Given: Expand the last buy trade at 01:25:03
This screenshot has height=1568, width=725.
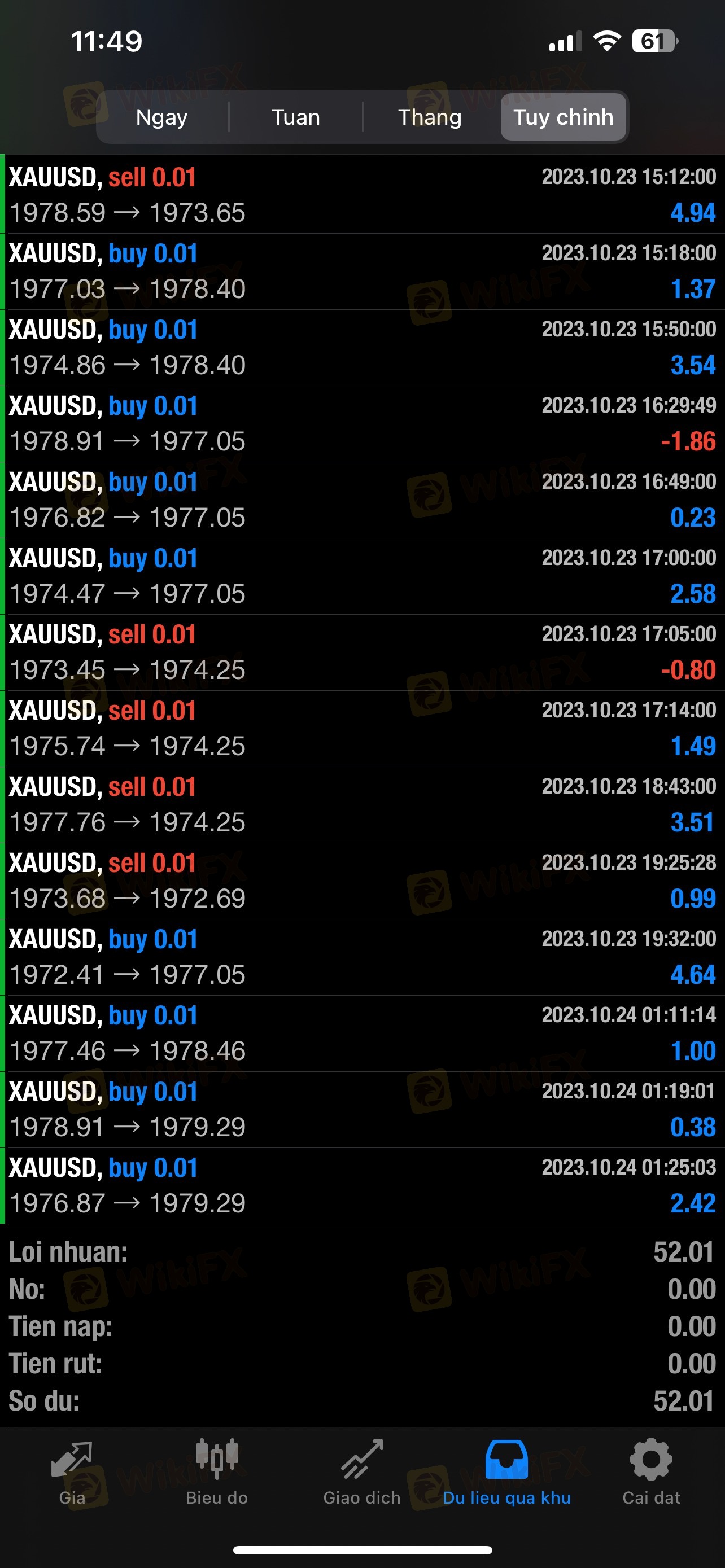Looking at the screenshot, I should click(362, 1186).
